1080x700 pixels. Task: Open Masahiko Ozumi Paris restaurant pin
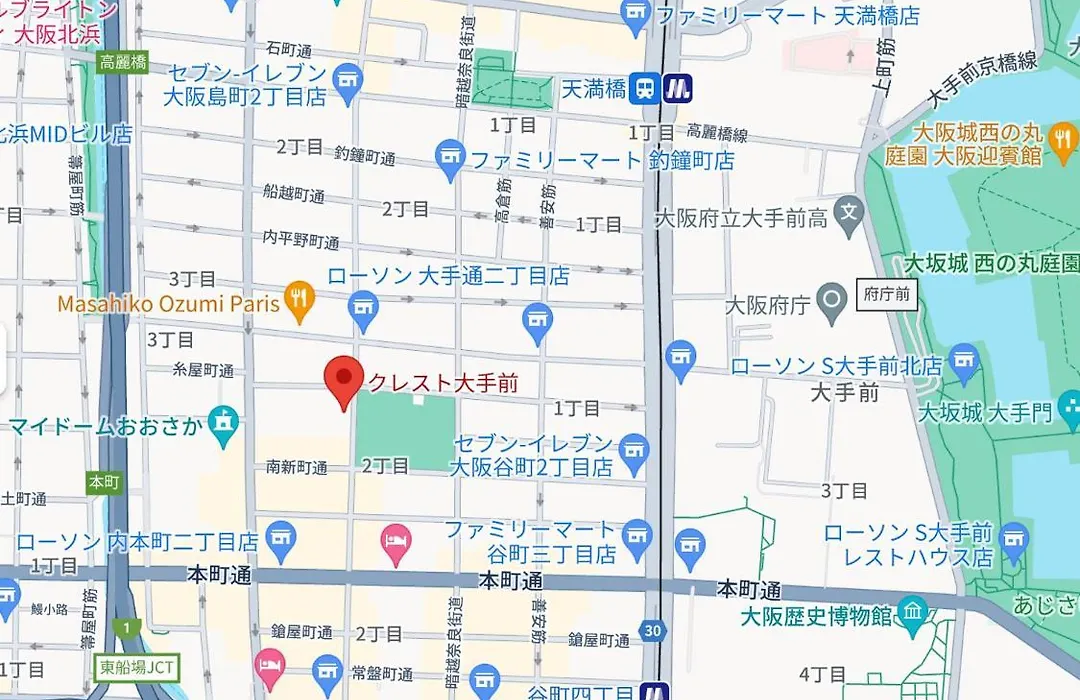[x=299, y=300]
